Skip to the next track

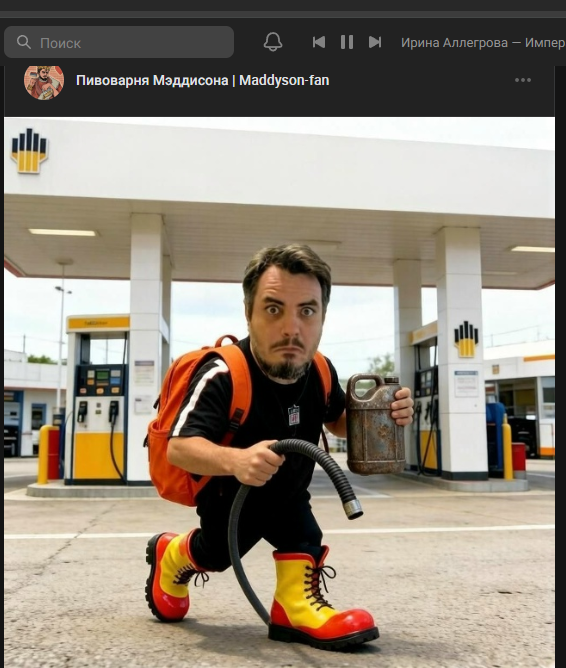point(375,42)
